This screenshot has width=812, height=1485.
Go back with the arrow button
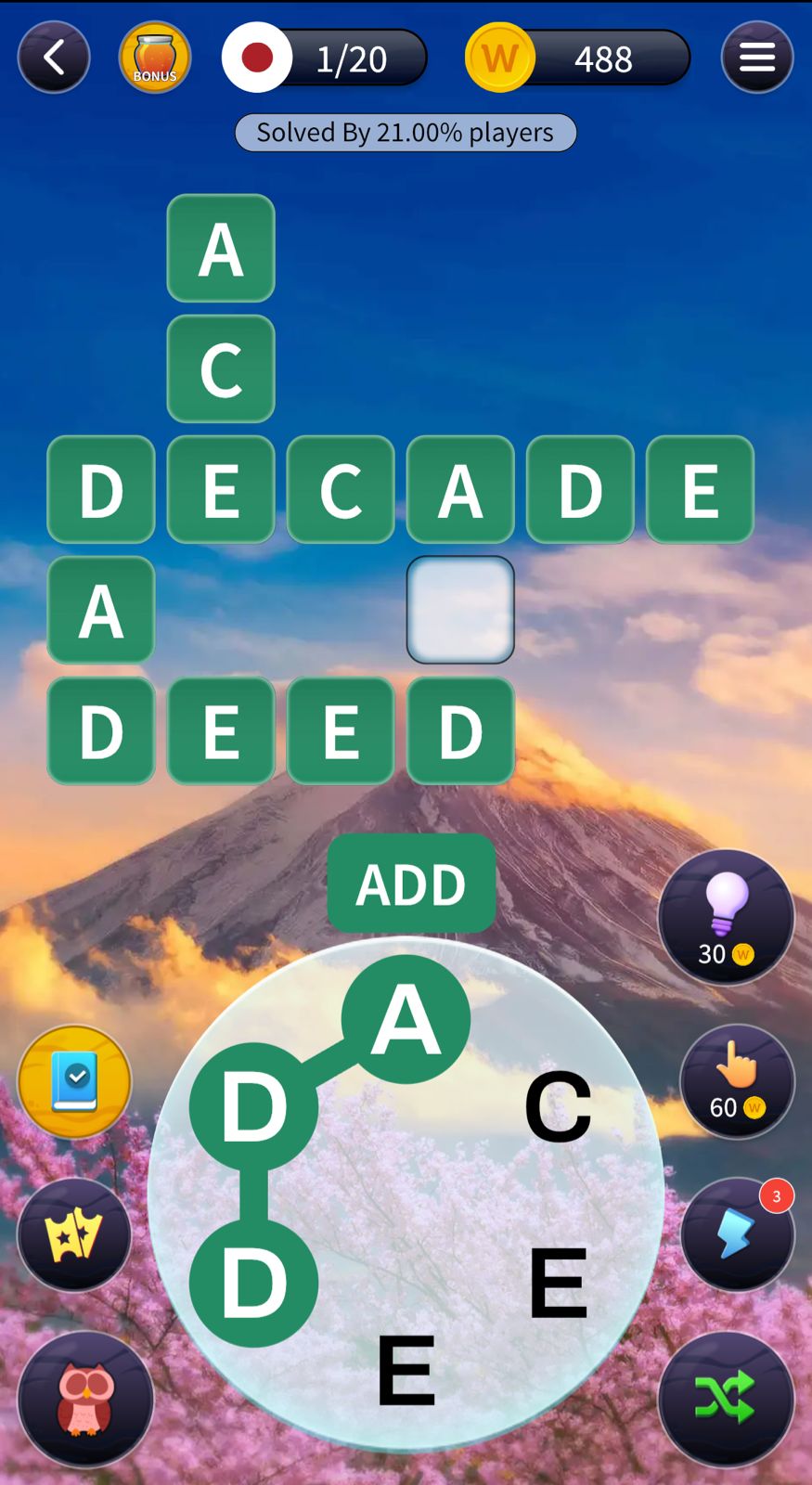[54, 58]
